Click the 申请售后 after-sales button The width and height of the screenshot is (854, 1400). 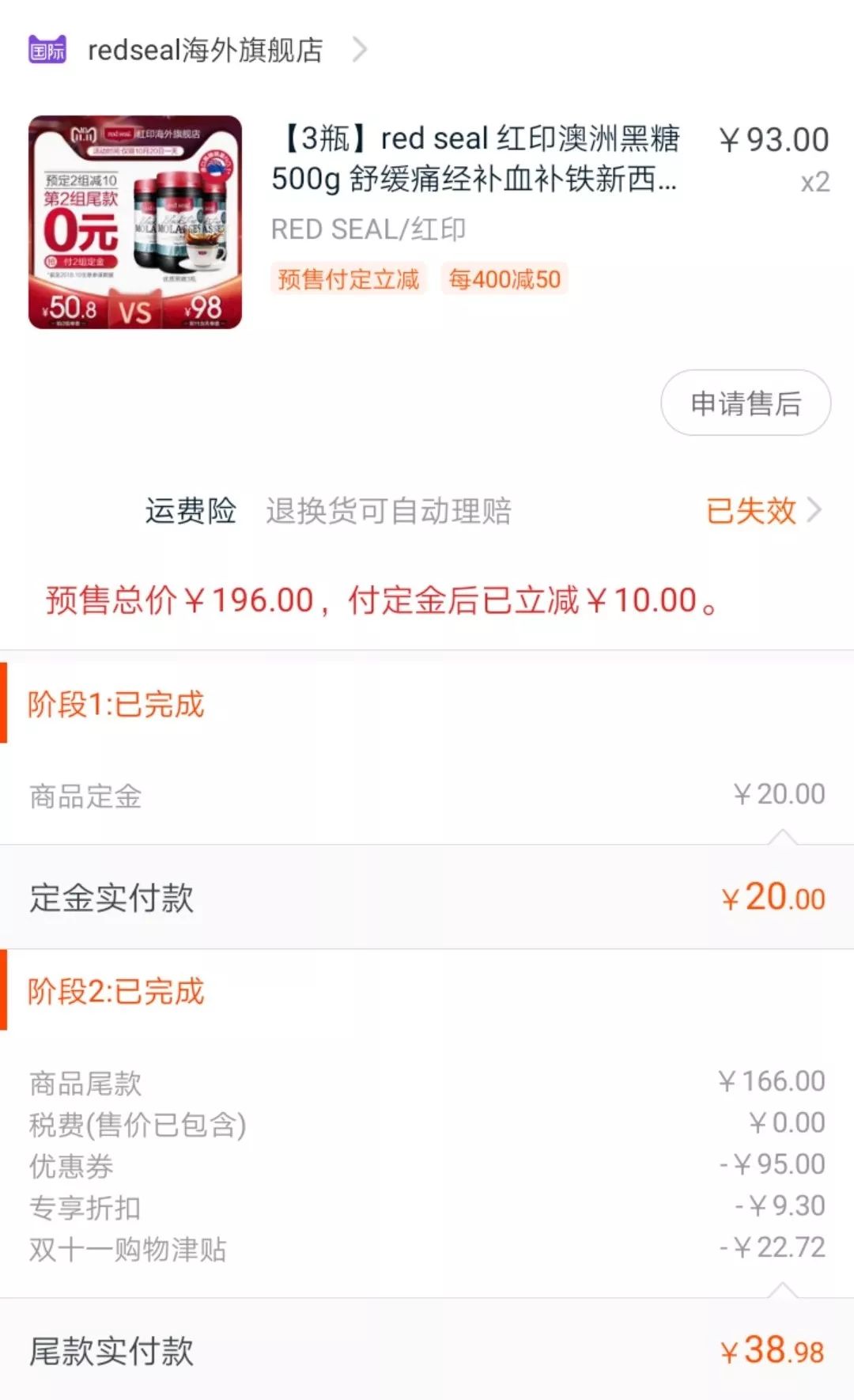point(744,403)
